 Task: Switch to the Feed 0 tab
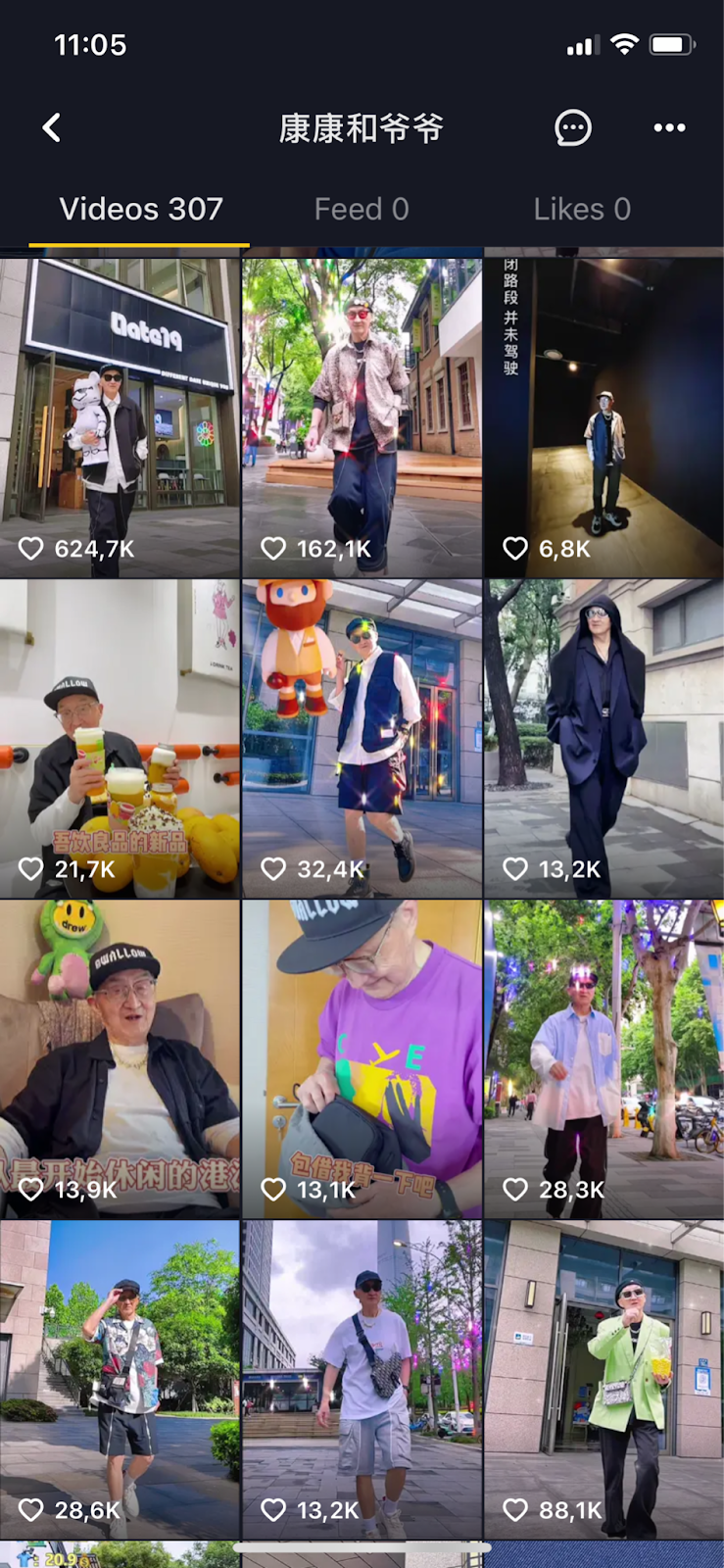(x=362, y=209)
